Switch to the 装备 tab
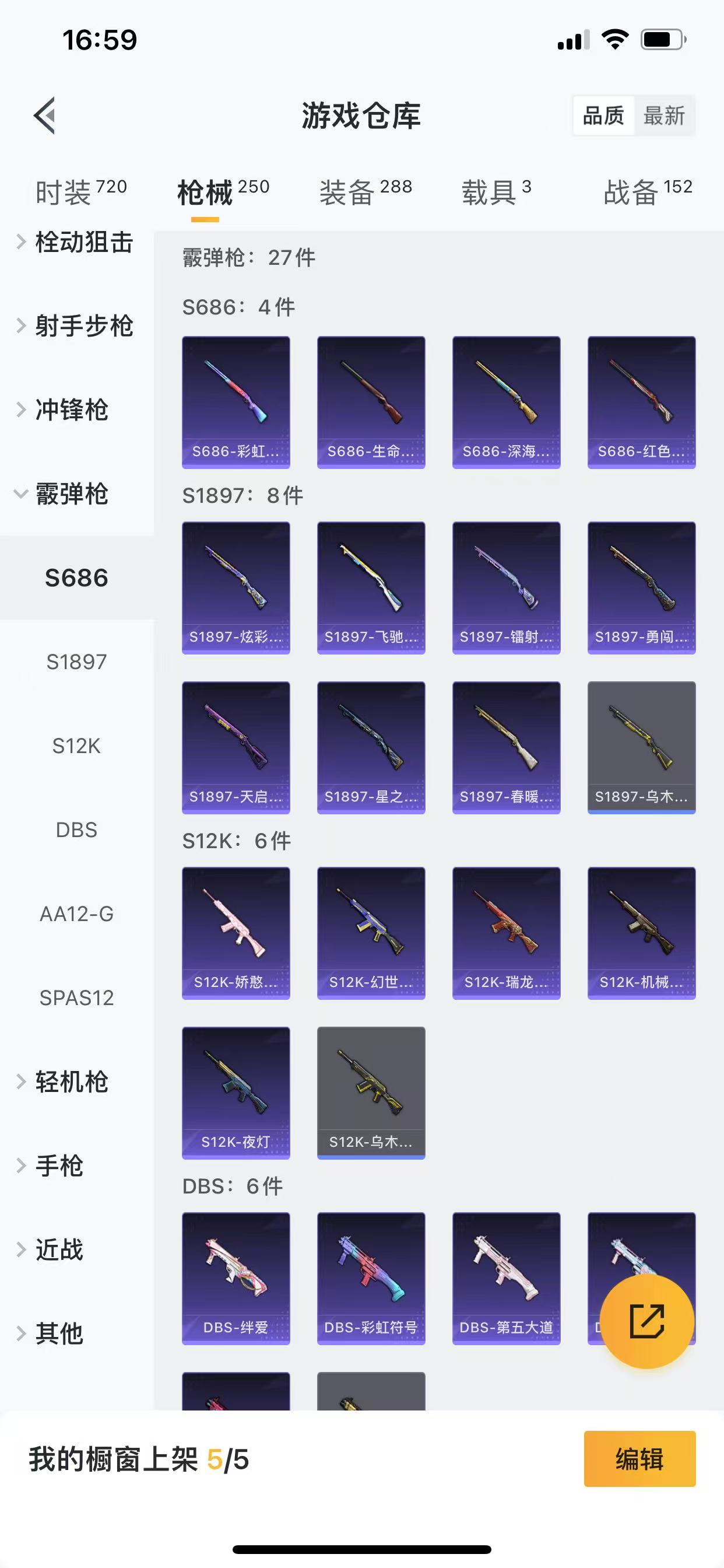The width and height of the screenshot is (724, 1568). pos(365,192)
